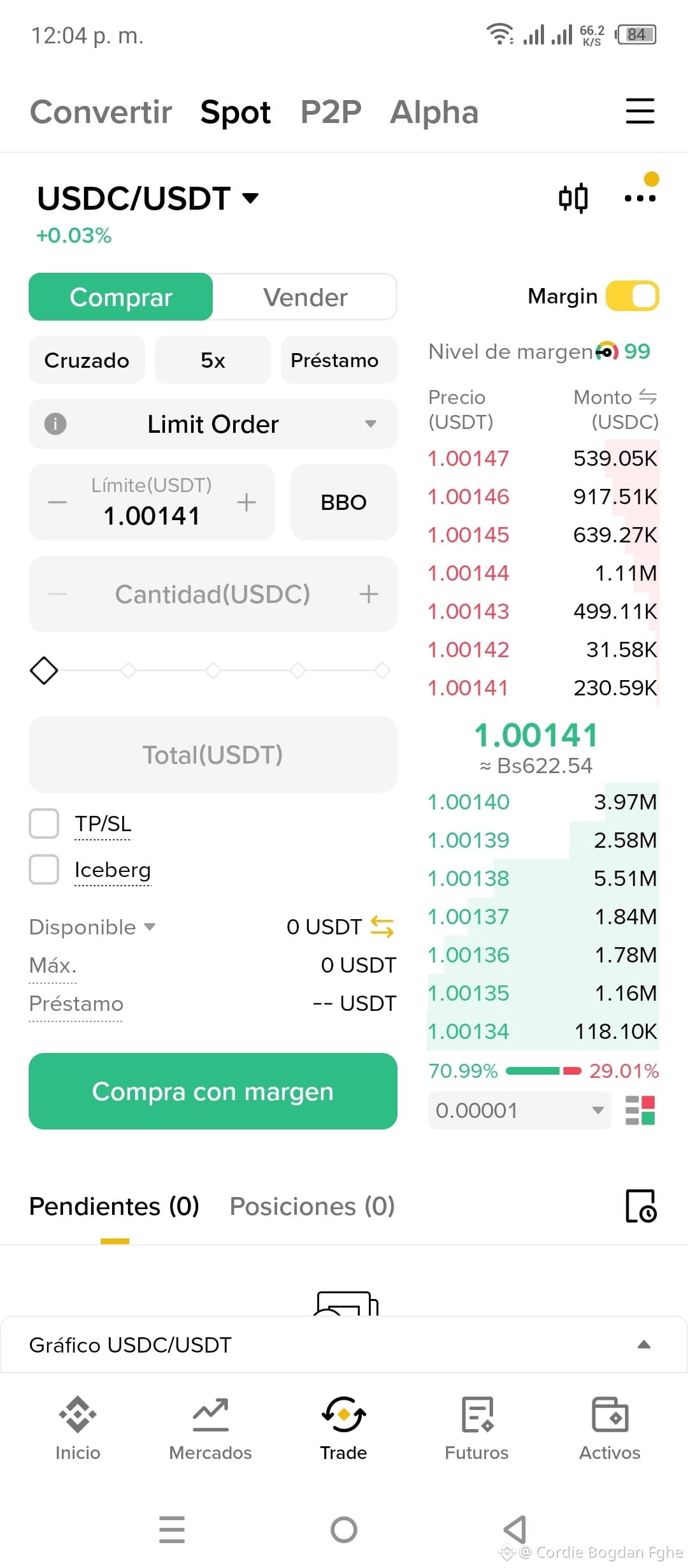The height and width of the screenshot is (1568, 688).
Task: Open the Limit Order type dropdown
Action: 213,424
